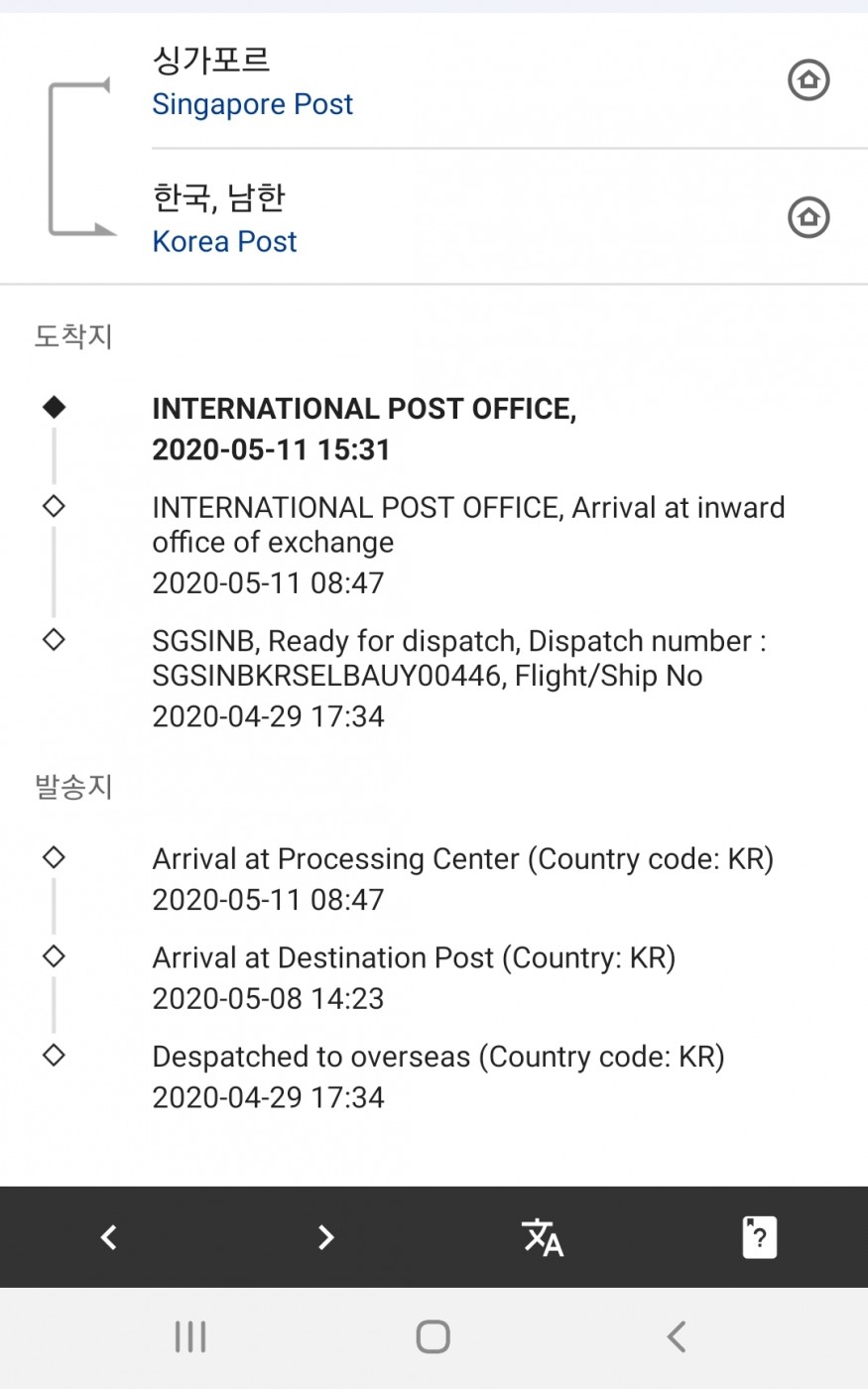The width and height of the screenshot is (868, 1389).
Task: Open the help question-mark icon
Action: pyautogui.click(x=759, y=1237)
